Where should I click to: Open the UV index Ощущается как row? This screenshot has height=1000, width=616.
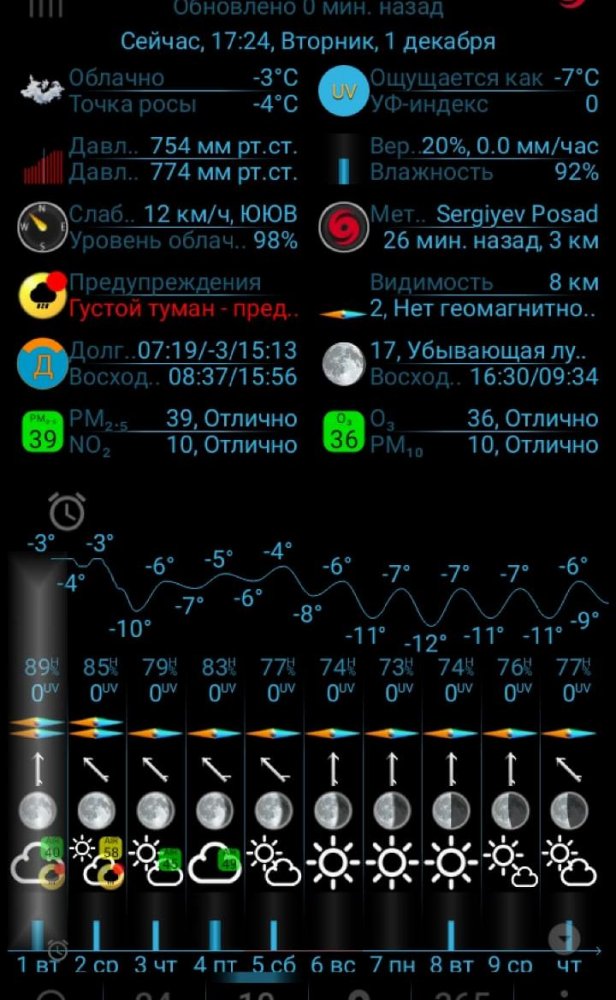pos(460,91)
